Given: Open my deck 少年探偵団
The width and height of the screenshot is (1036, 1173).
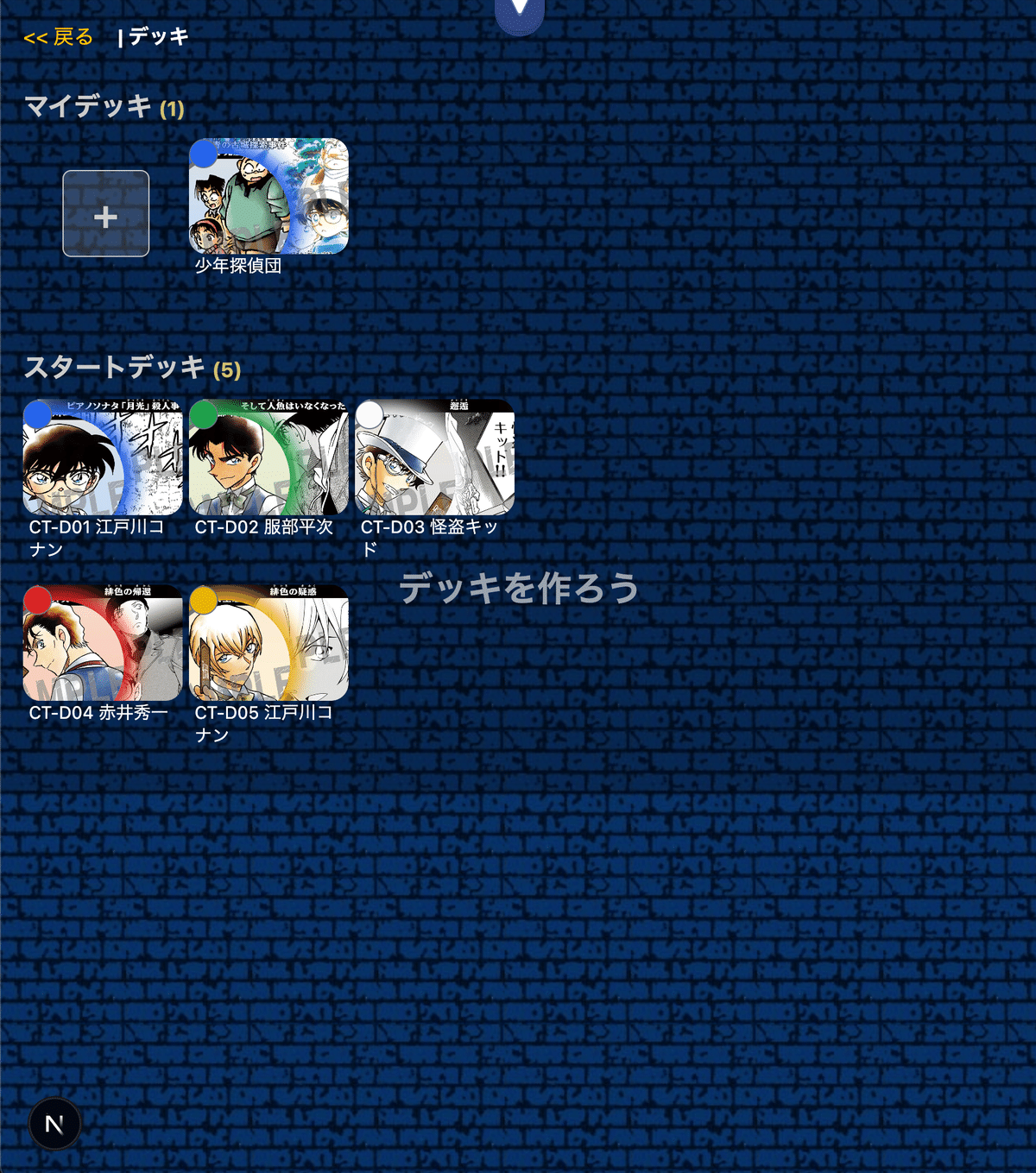Looking at the screenshot, I should (x=268, y=197).
